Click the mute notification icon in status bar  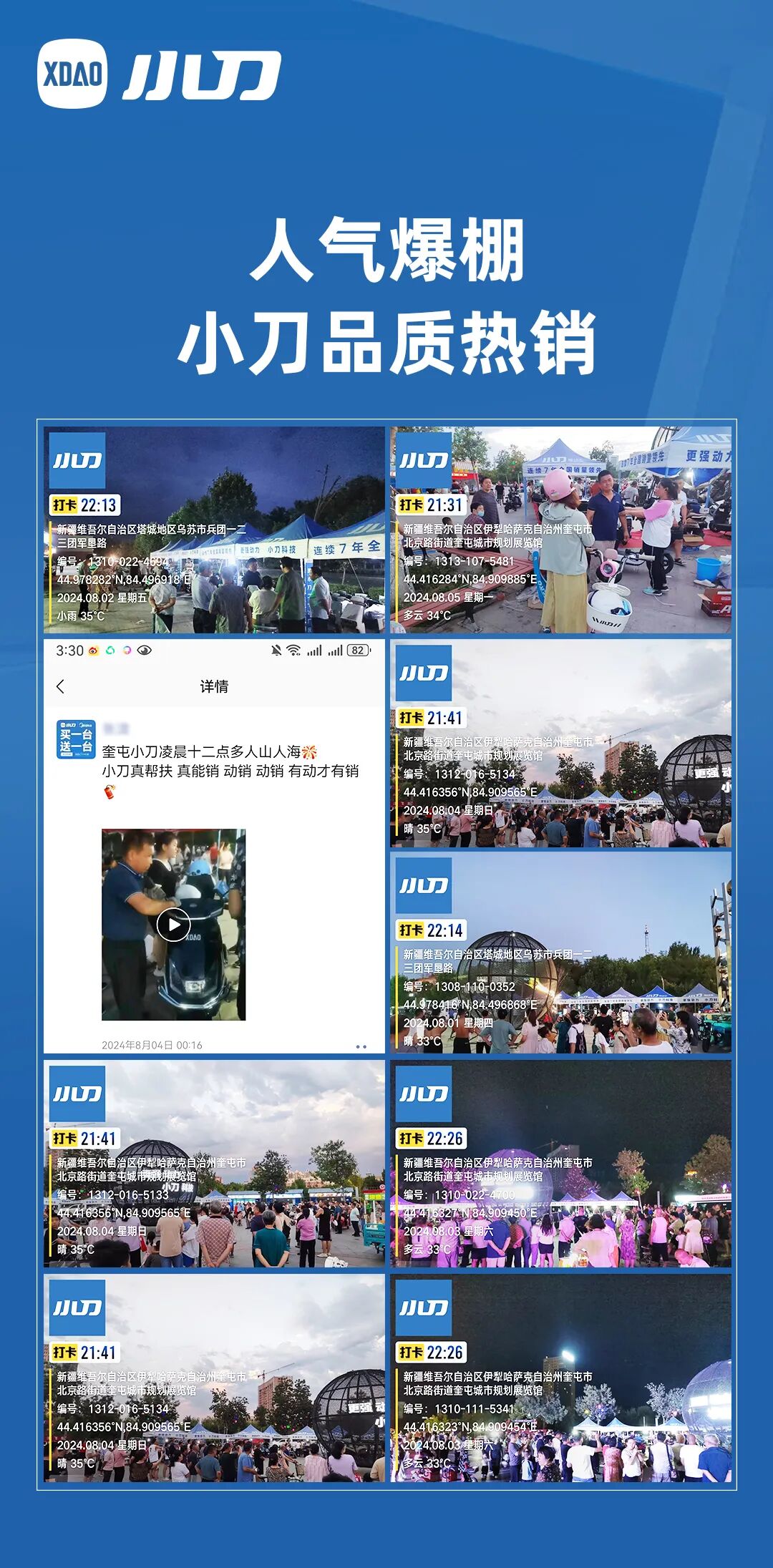click(275, 650)
